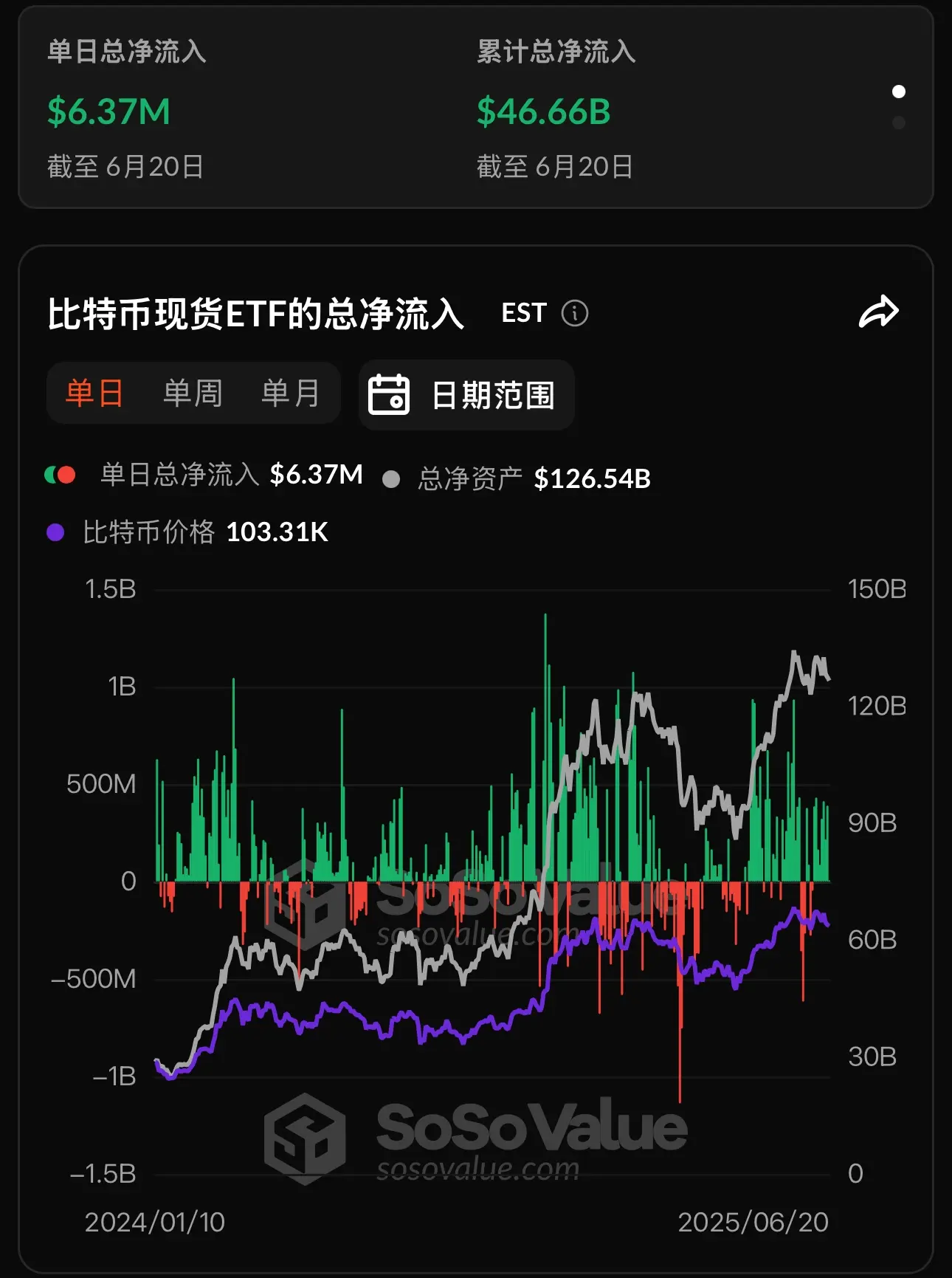Switch to the 单月 tab
Screen dimensions: 952x1278
click(291, 394)
